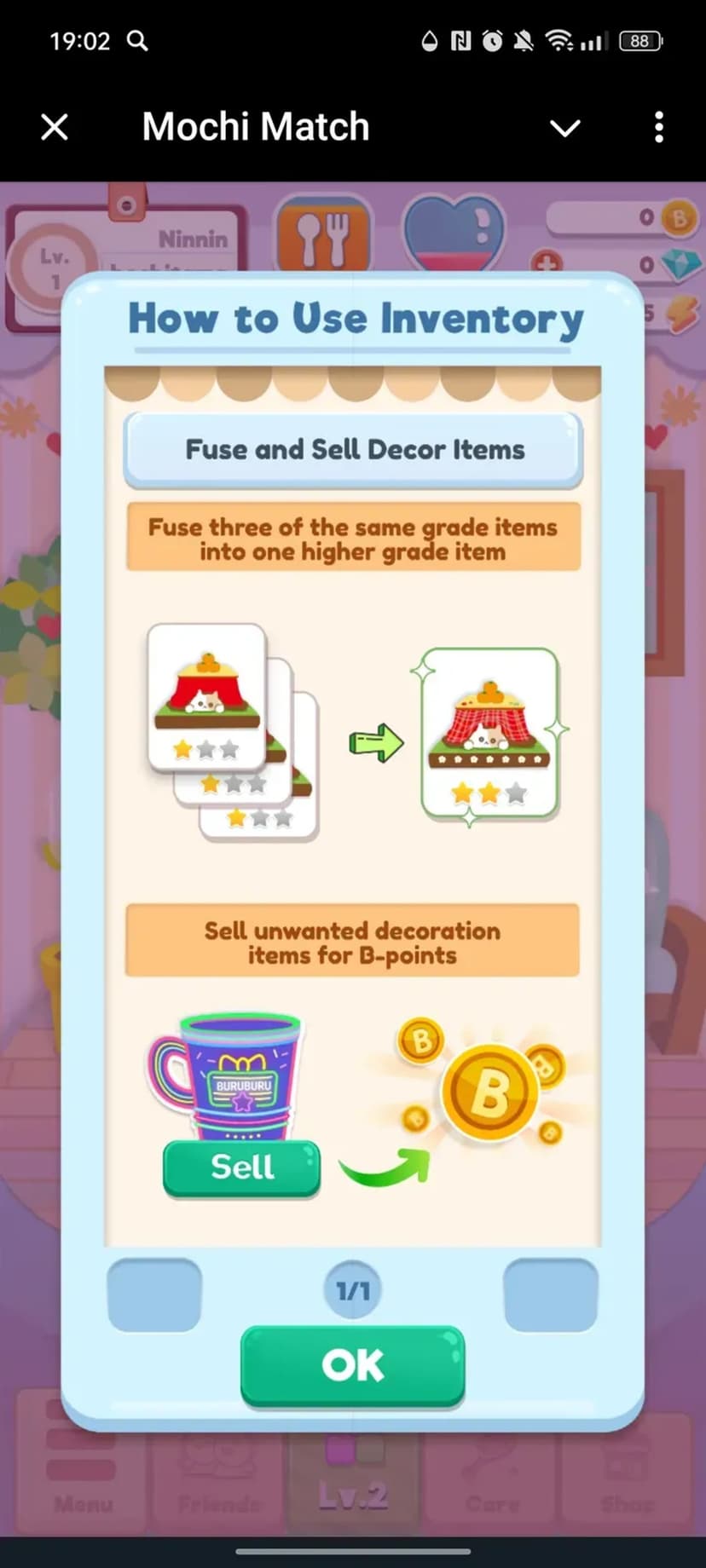706x1568 pixels.
Task: Close the Mochi Match mini app
Action: (x=55, y=128)
